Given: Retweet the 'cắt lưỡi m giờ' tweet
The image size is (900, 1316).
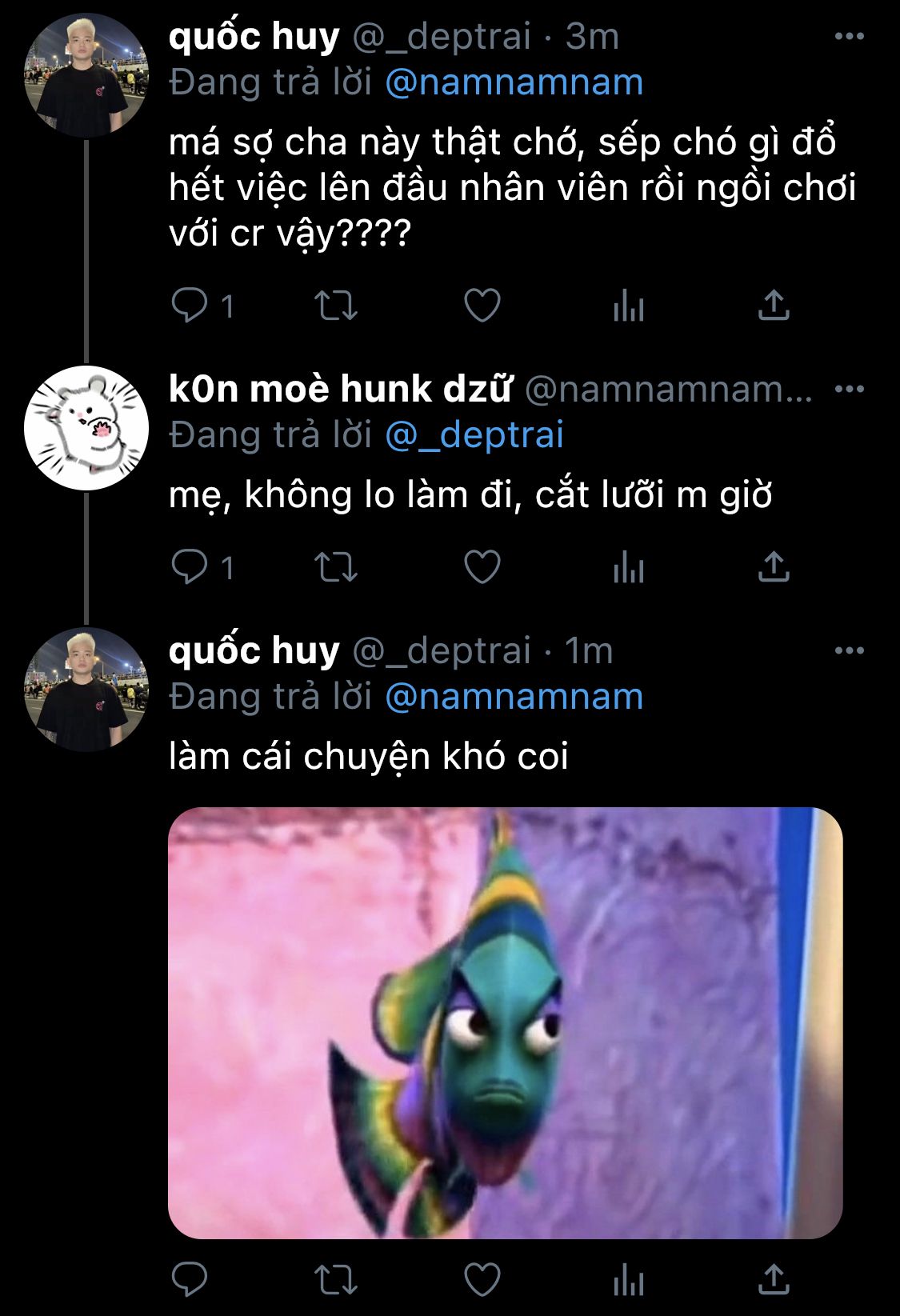Looking at the screenshot, I should click(335, 567).
